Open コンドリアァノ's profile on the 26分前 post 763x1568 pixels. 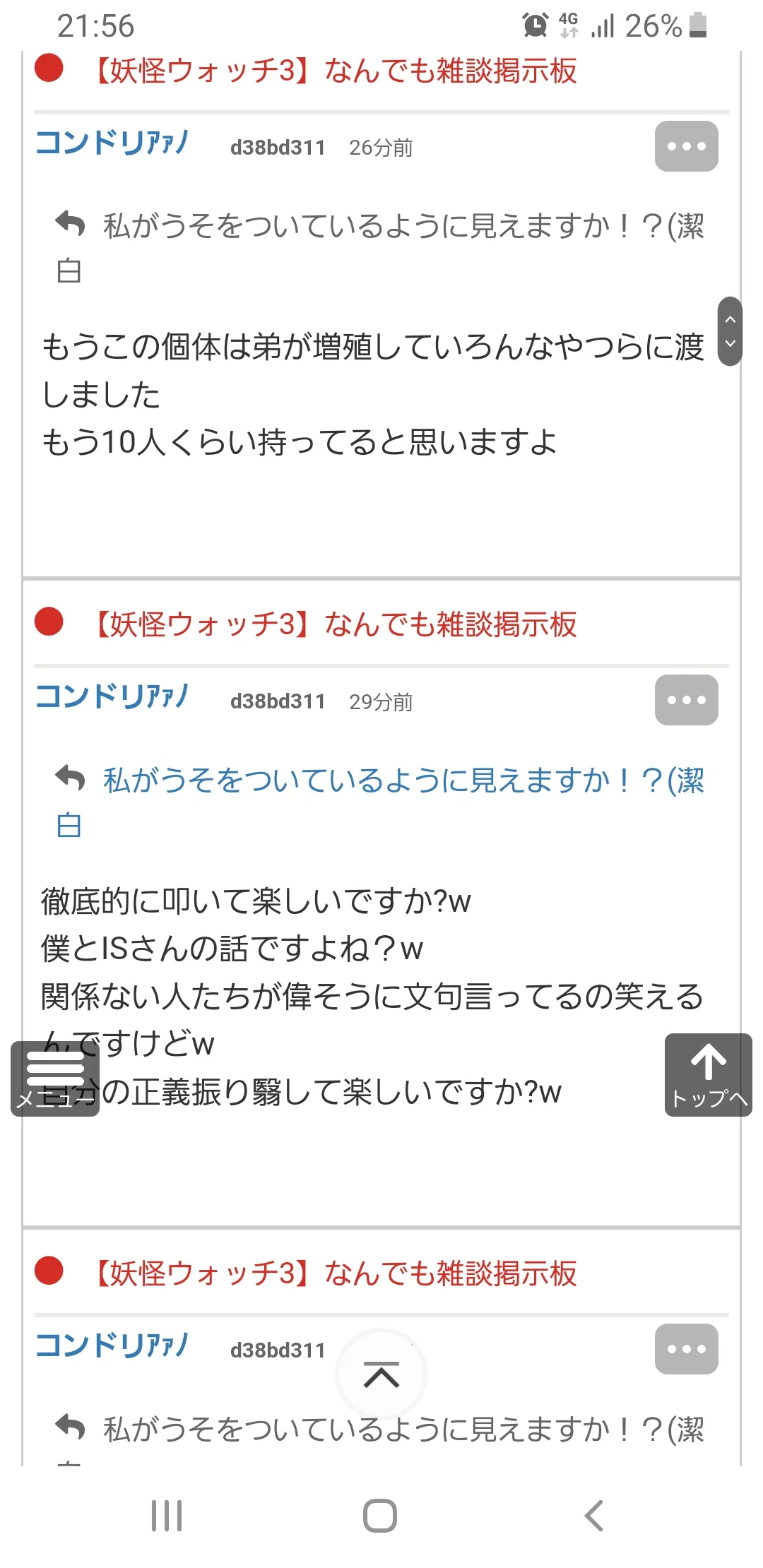[112, 143]
